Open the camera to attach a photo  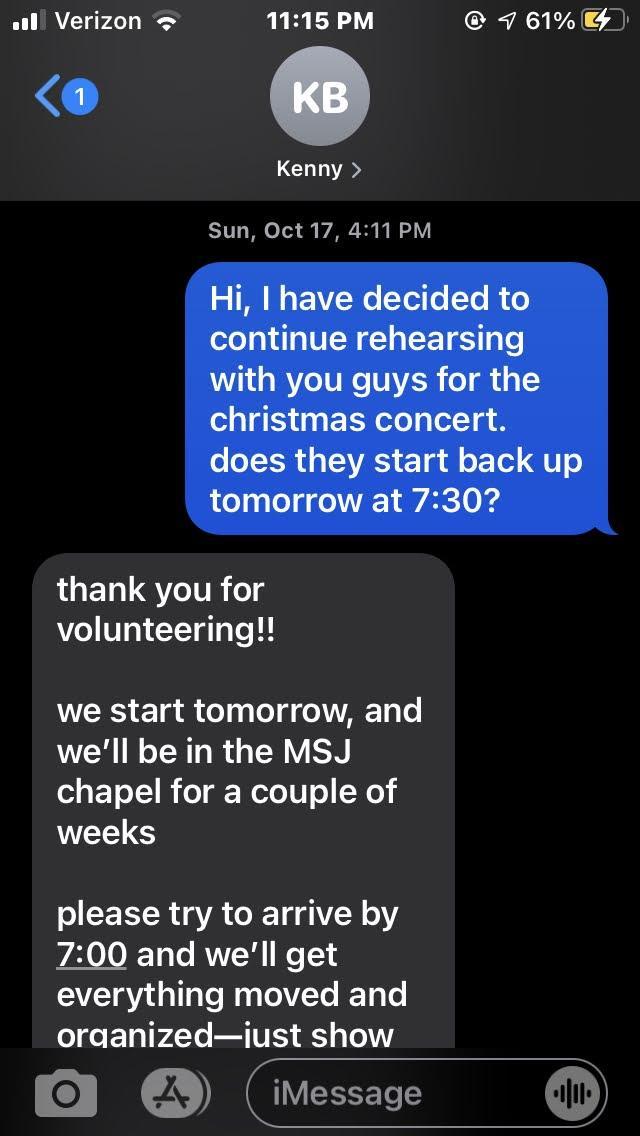point(67,1093)
